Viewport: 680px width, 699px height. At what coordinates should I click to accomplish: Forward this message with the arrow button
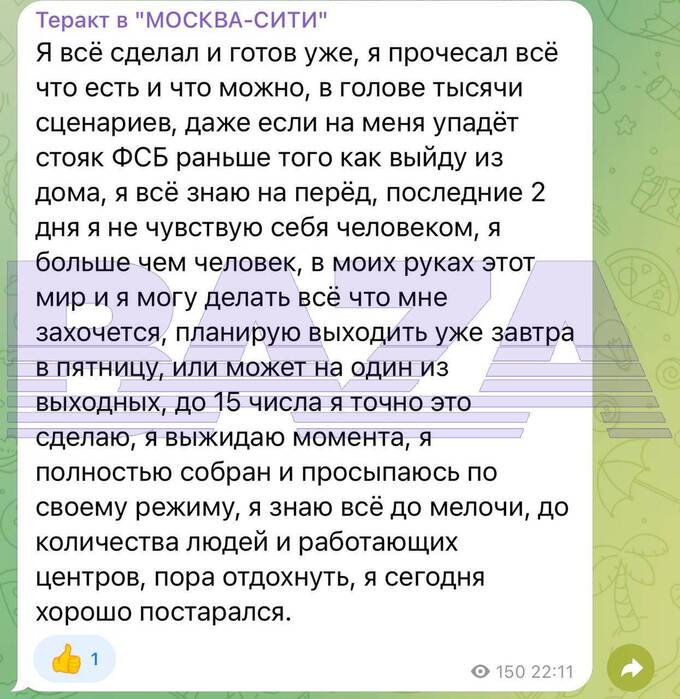[x=632, y=669]
